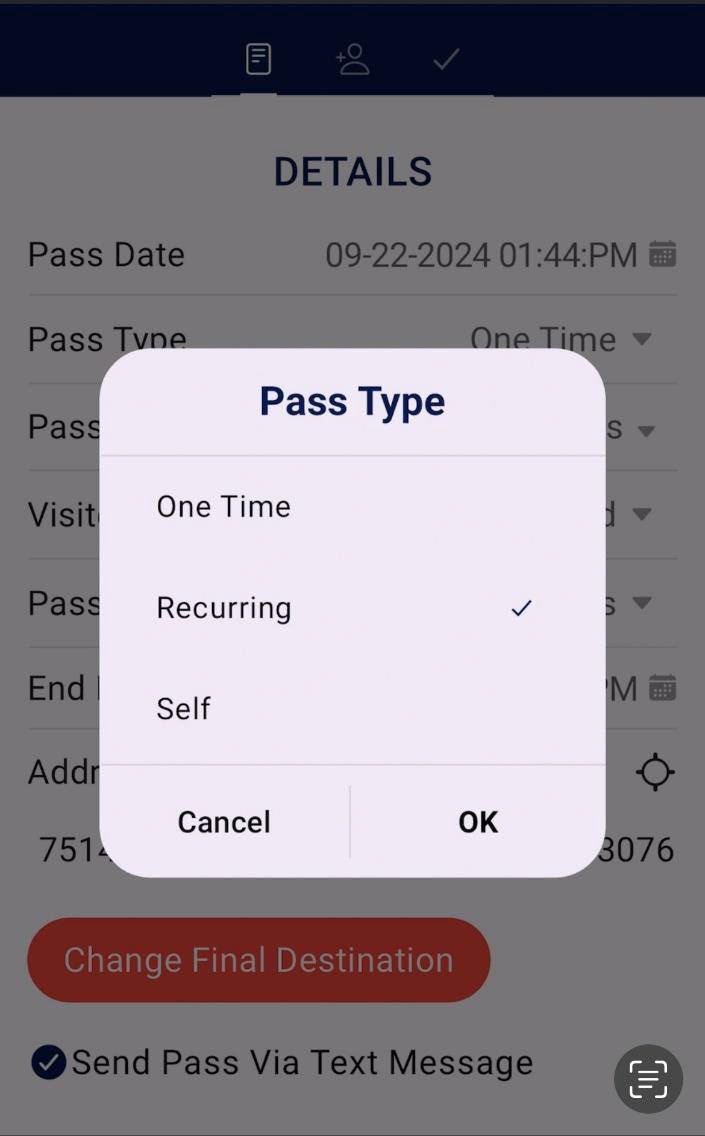Confirm pass type with OK
Viewport: 705px width, 1136px height.
(477, 822)
